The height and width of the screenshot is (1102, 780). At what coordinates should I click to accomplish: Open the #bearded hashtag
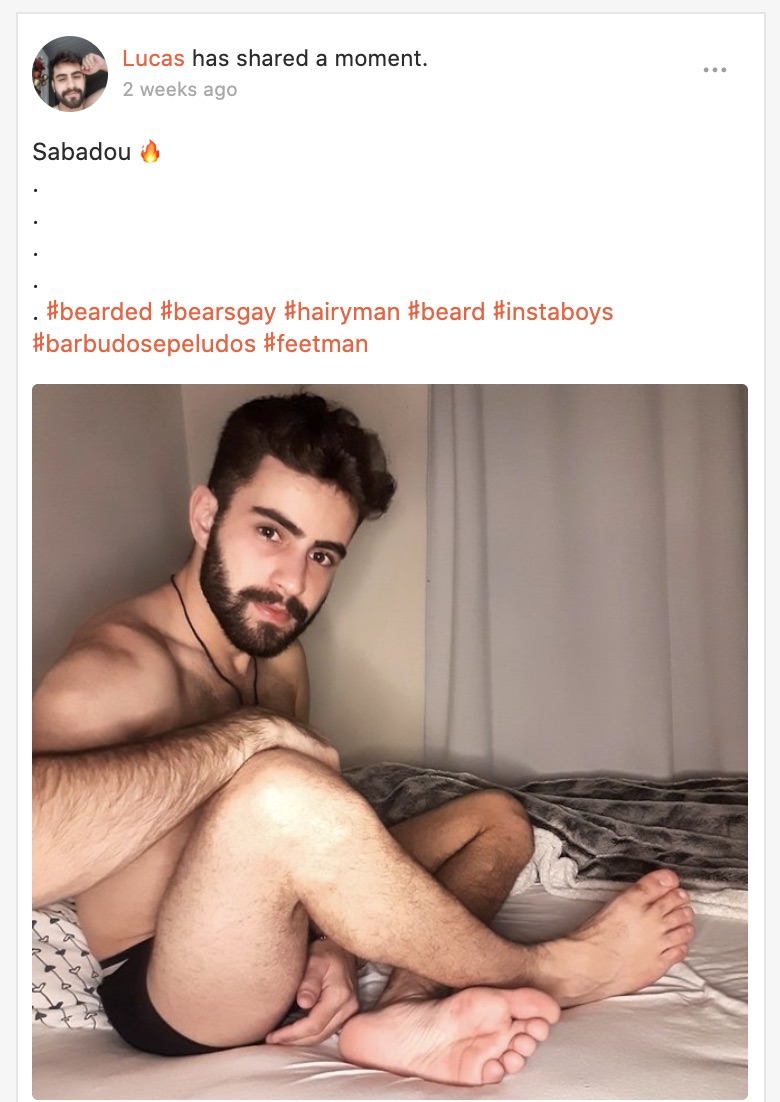pos(99,311)
